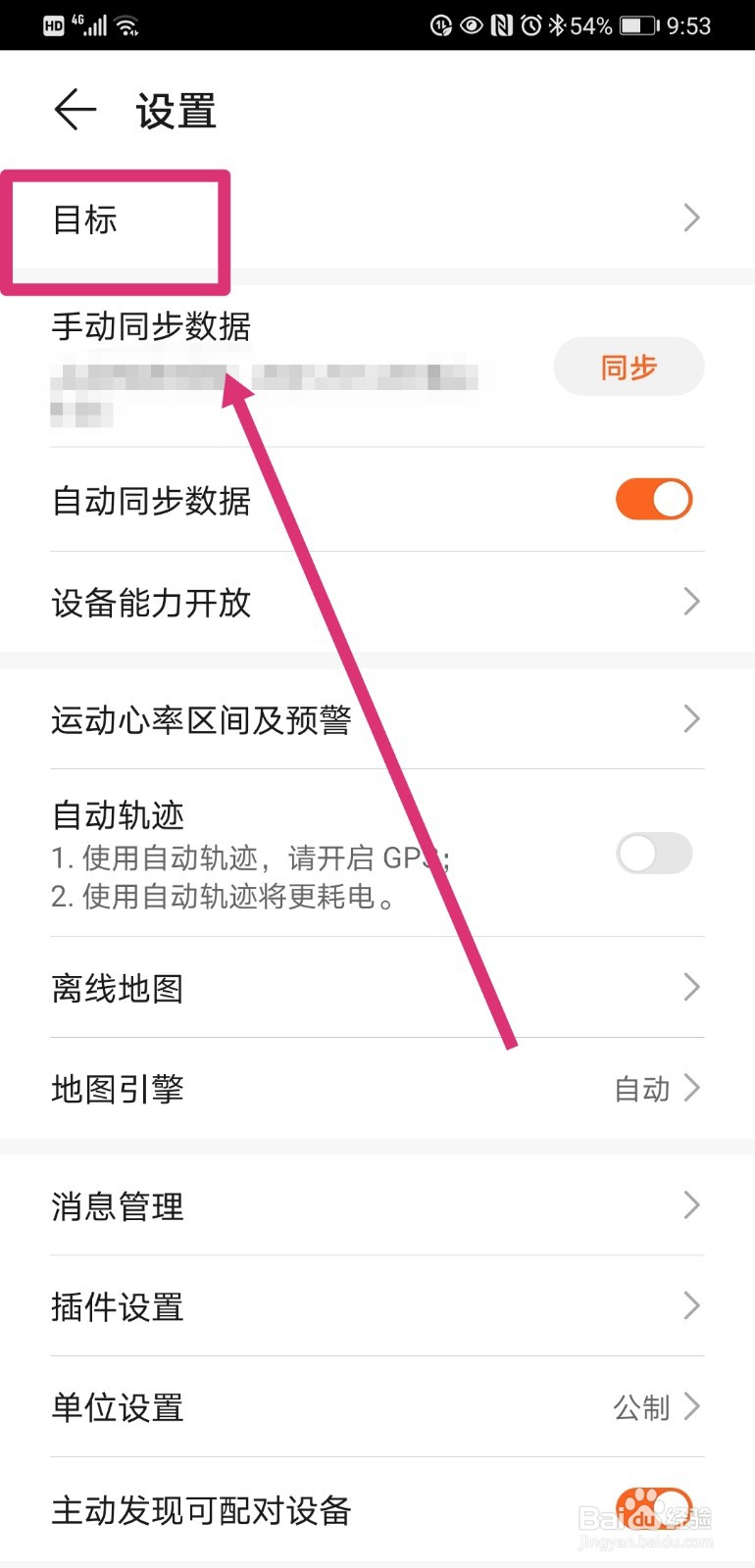Select 地图引擎 currently set to 自动
Screen dimensions: 755x1568
(x=377, y=1089)
